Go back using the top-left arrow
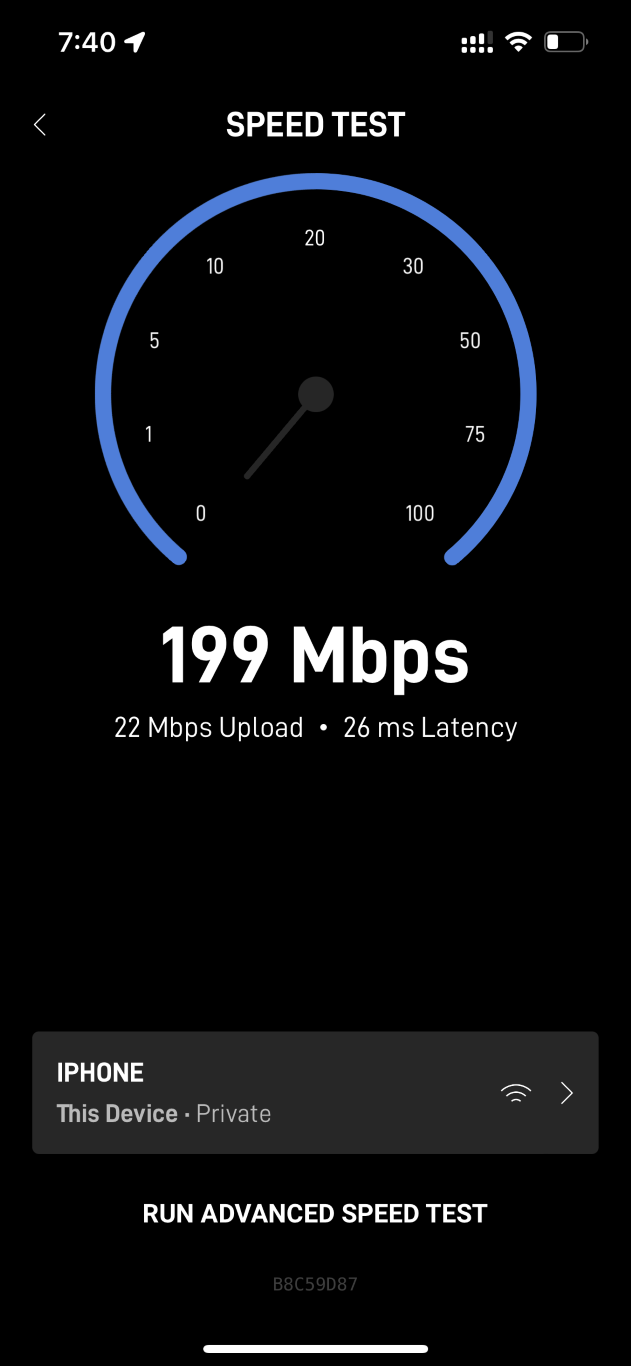The height and width of the screenshot is (1366, 631). (x=40, y=125)
